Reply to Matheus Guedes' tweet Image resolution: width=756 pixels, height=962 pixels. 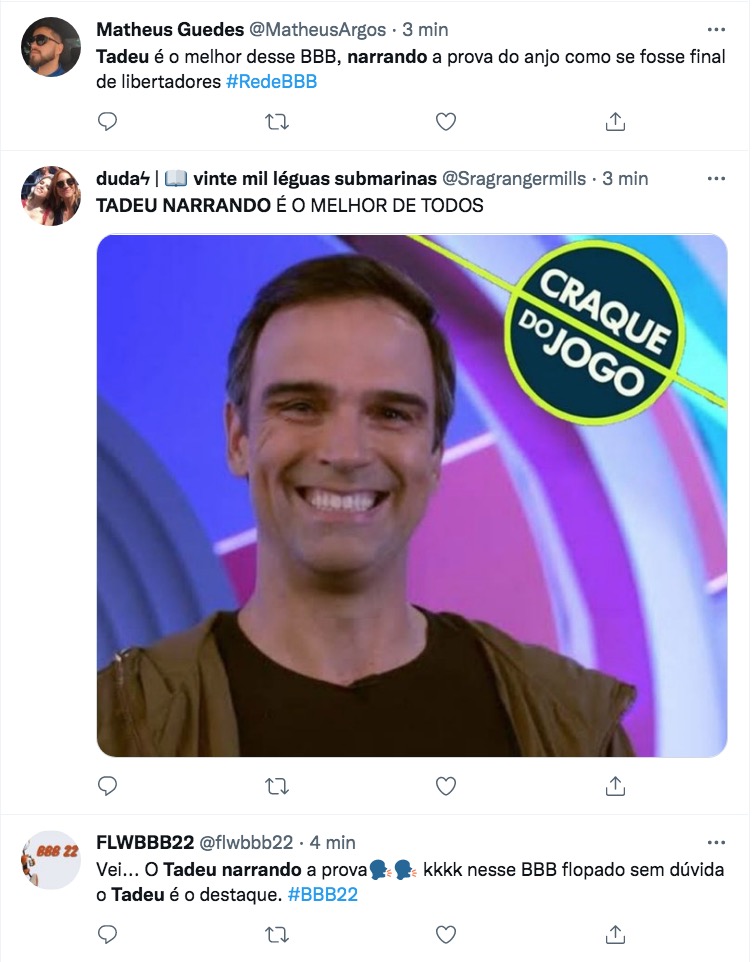point(108,122)
